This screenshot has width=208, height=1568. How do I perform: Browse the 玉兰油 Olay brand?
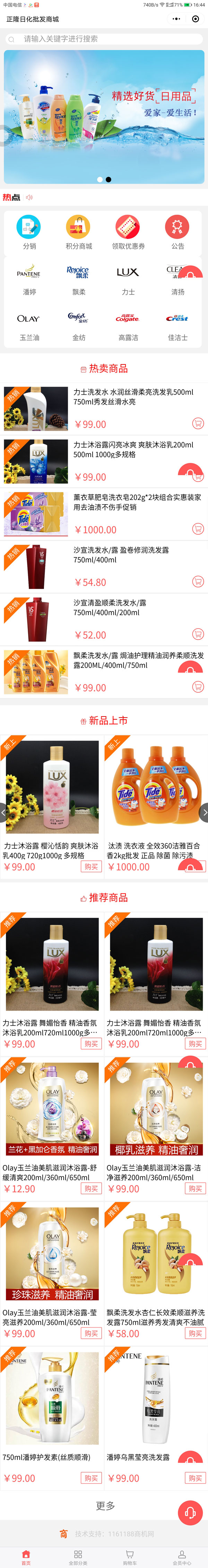29,326
